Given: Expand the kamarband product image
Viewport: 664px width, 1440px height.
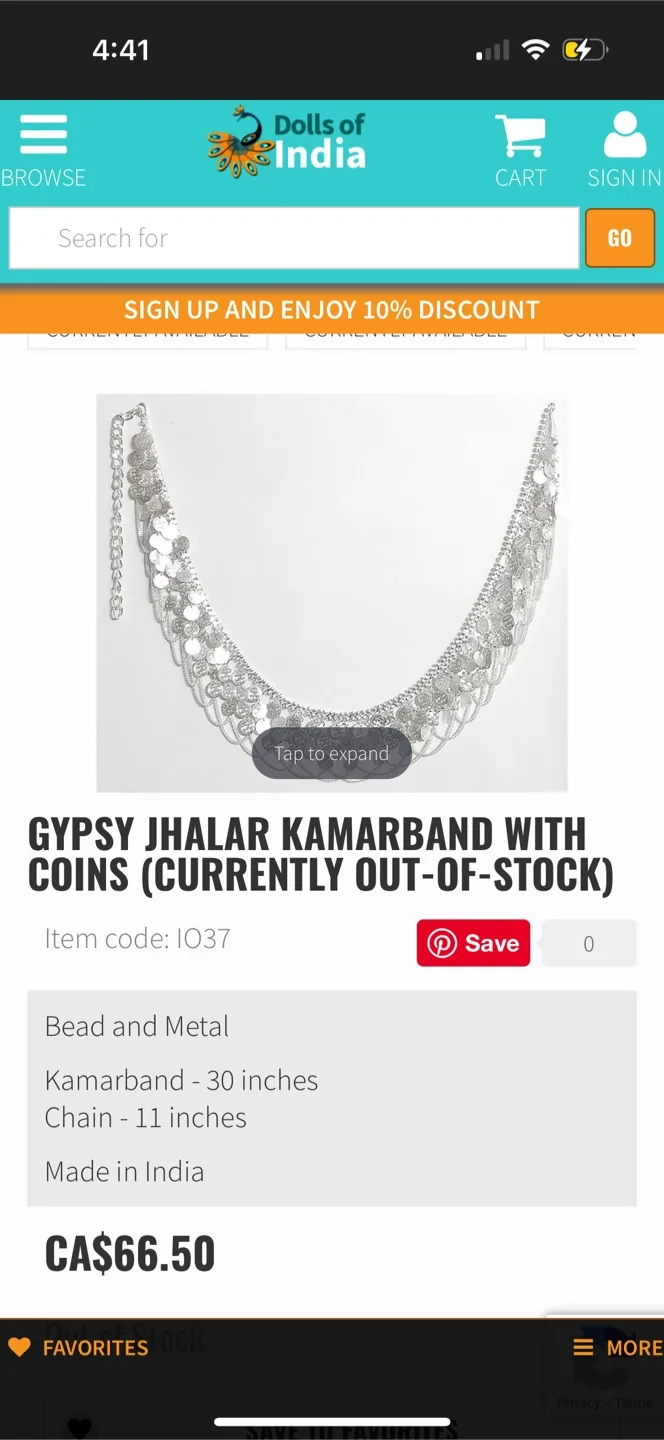Looking at the screenshot, I should coord(332,593).
